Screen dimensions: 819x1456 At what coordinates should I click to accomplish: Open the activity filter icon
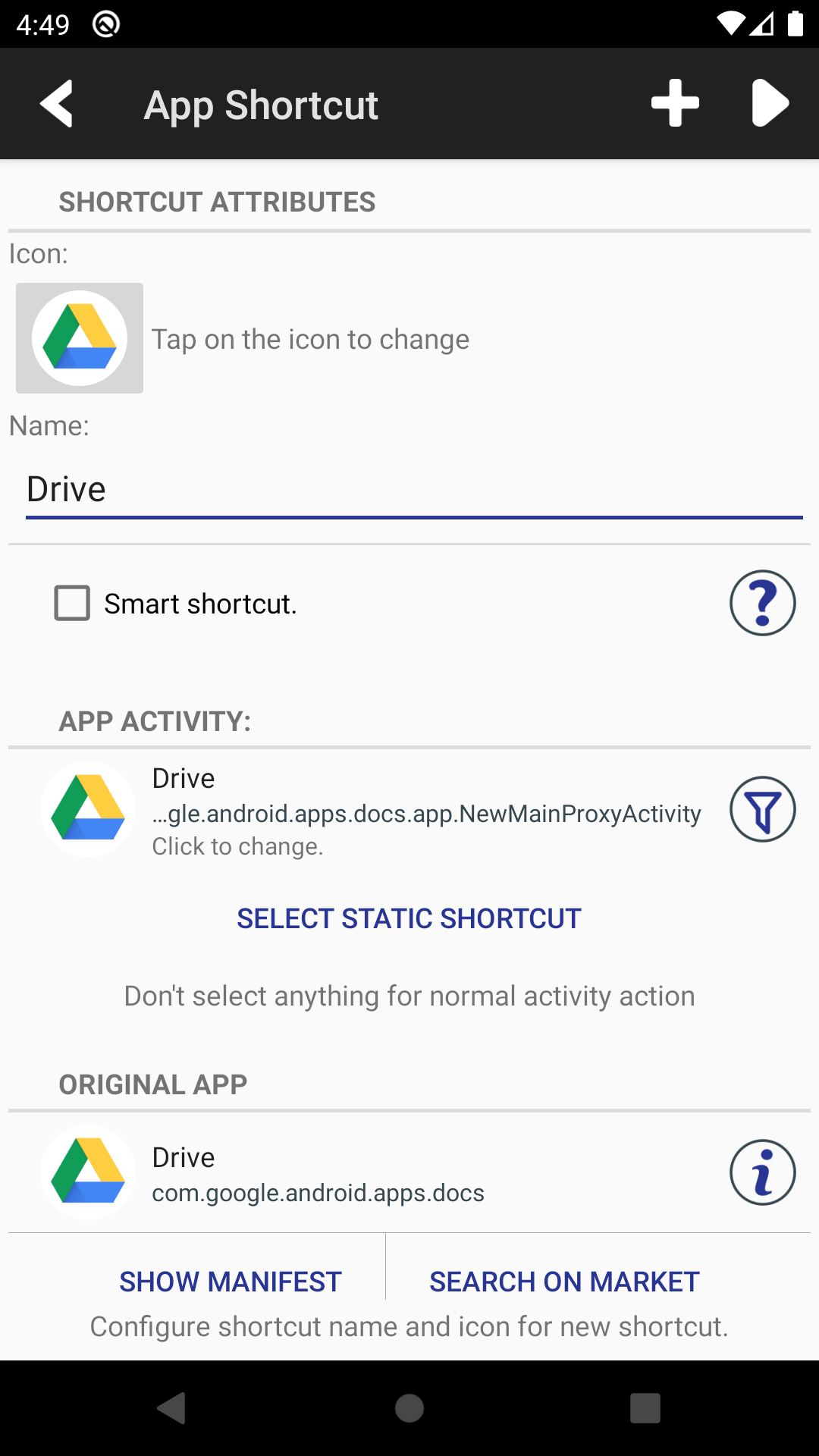click(x=762, y=809)
